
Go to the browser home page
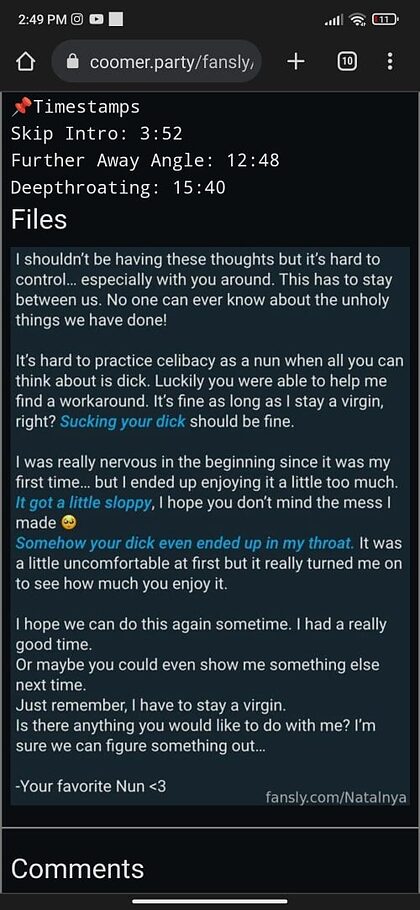click(25, 62)
